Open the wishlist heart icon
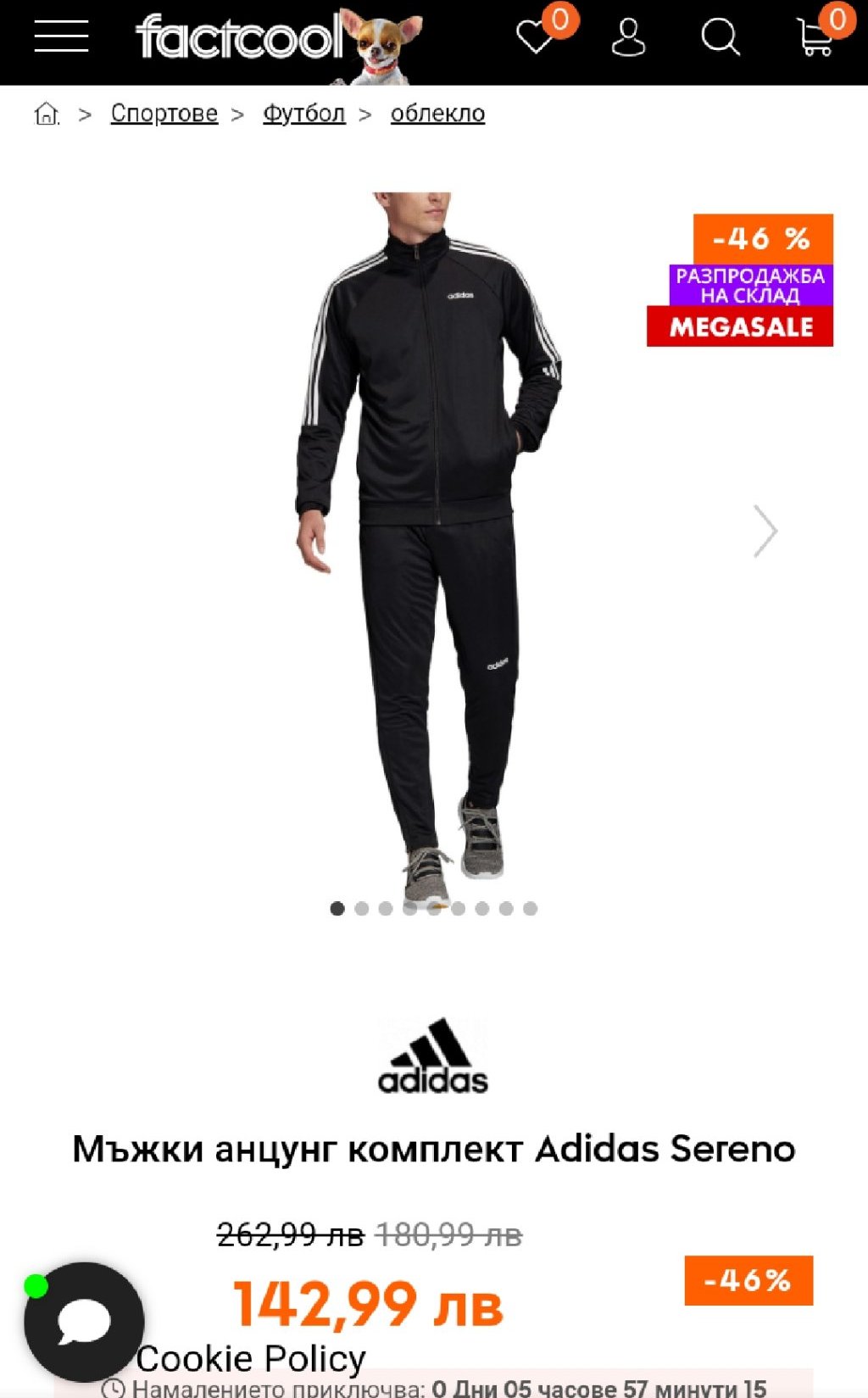The width and height of the screenshot is (868, 1398). (x=536, y=37)
